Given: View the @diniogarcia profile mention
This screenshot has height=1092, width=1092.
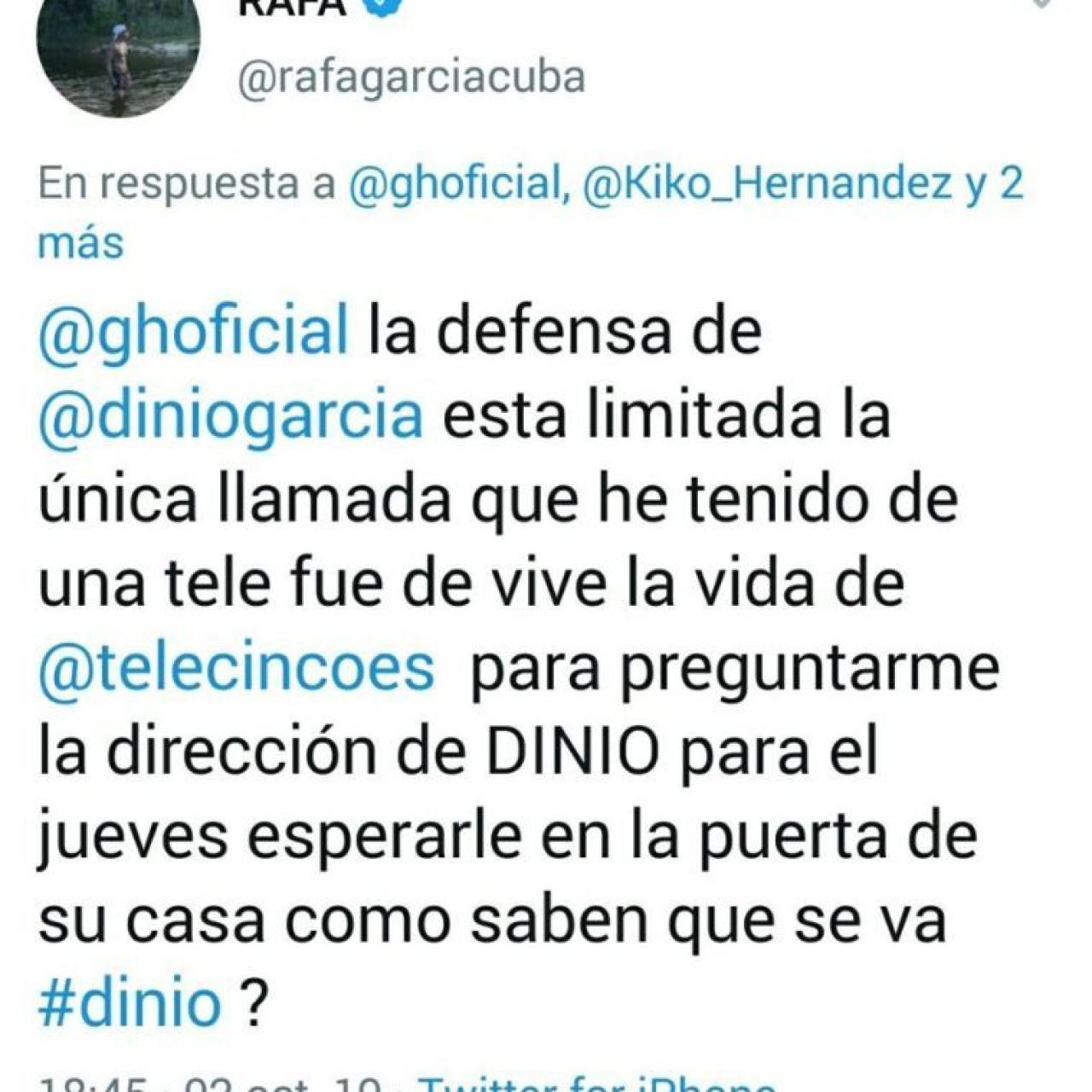Looking at the screenshot, I should (x=231, y=414).
